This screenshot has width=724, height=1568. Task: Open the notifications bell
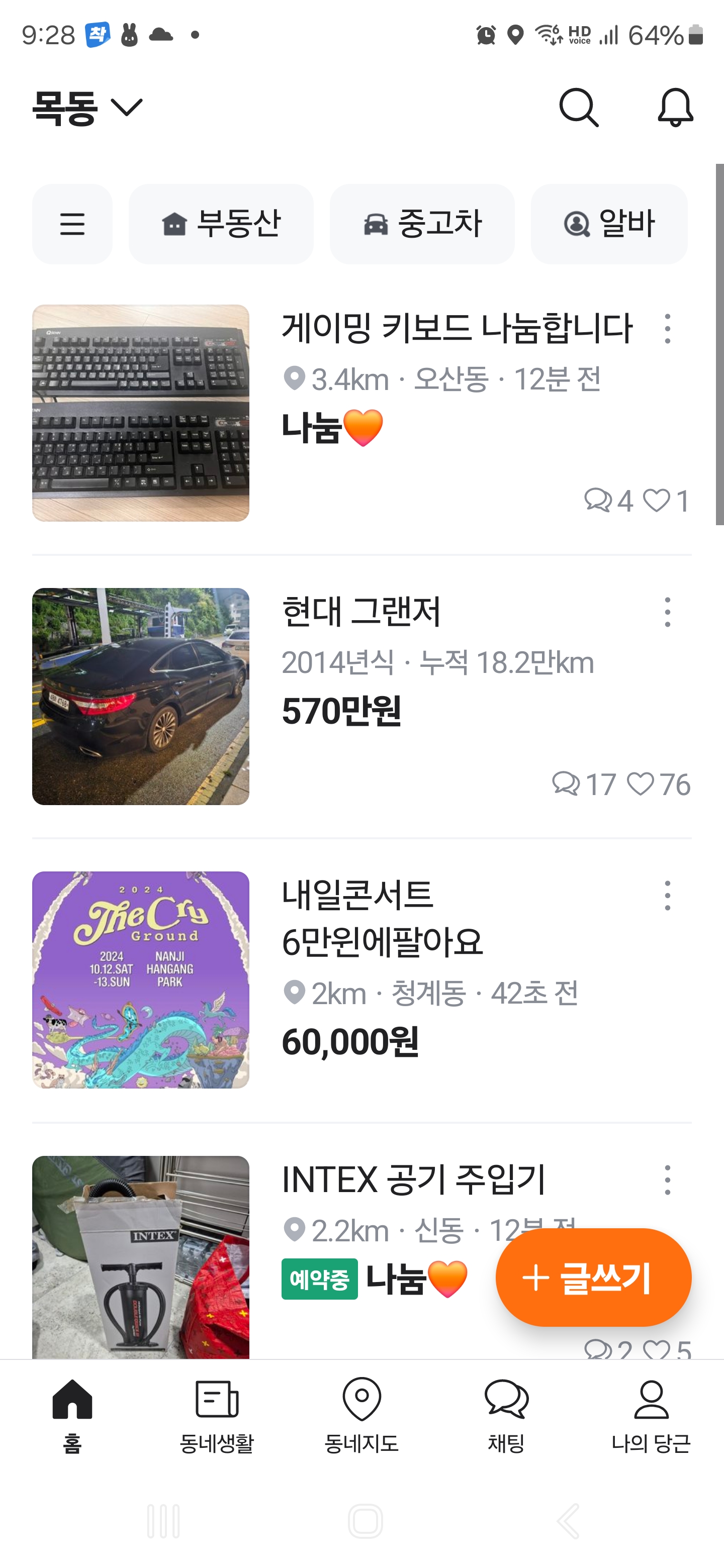(x=675, y=108)
